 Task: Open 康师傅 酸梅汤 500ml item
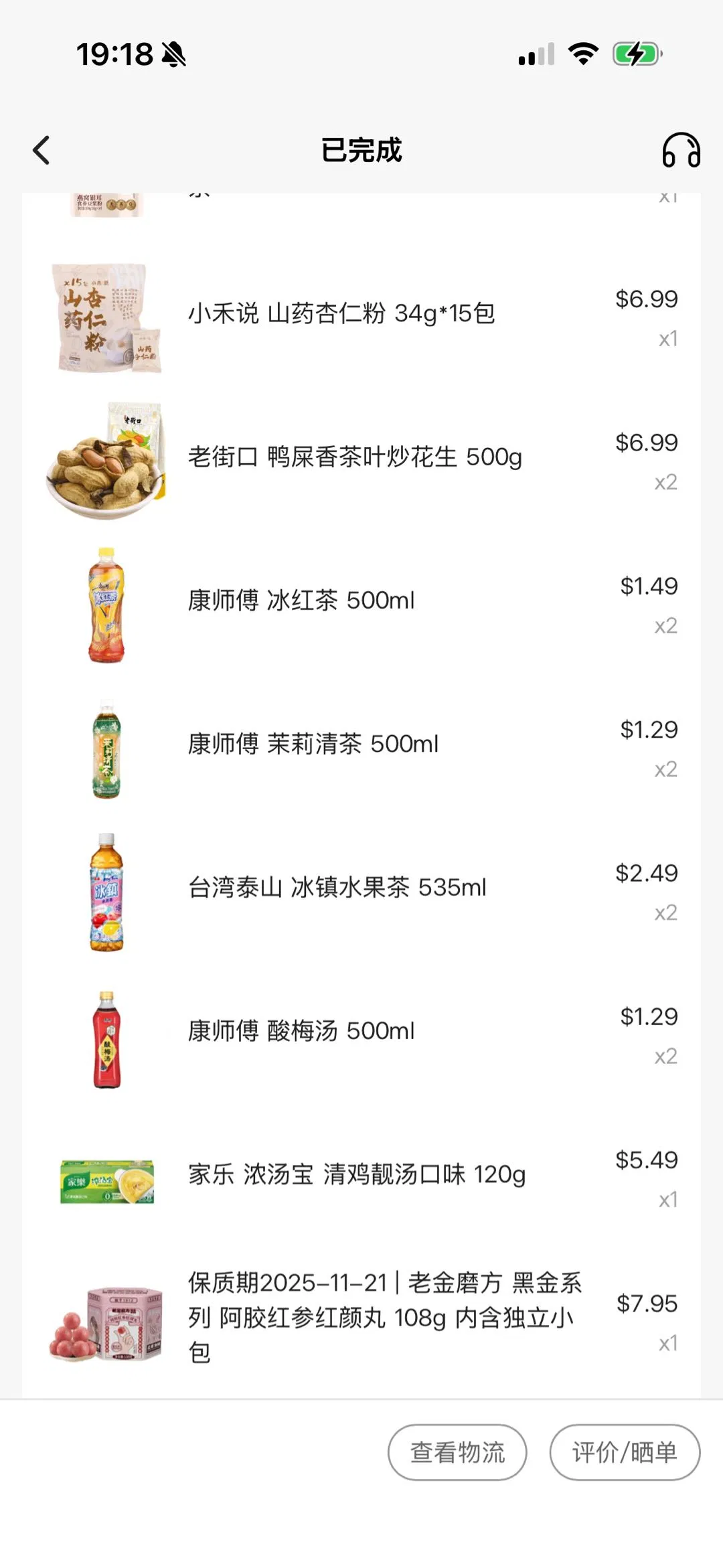pyautogui.click(x=301, y=1031)
